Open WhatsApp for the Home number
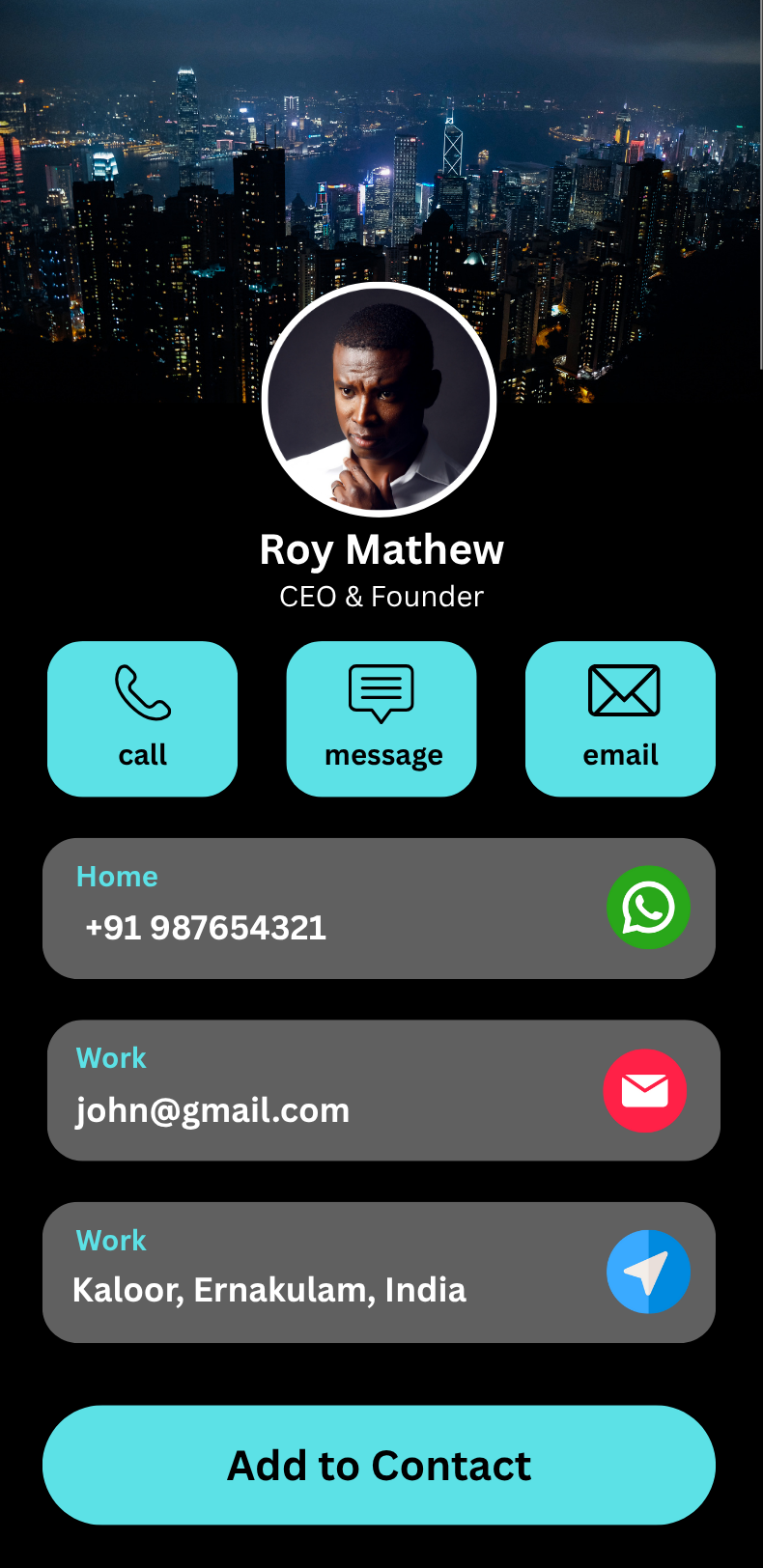763x1568 pixels. pos(648,908)
